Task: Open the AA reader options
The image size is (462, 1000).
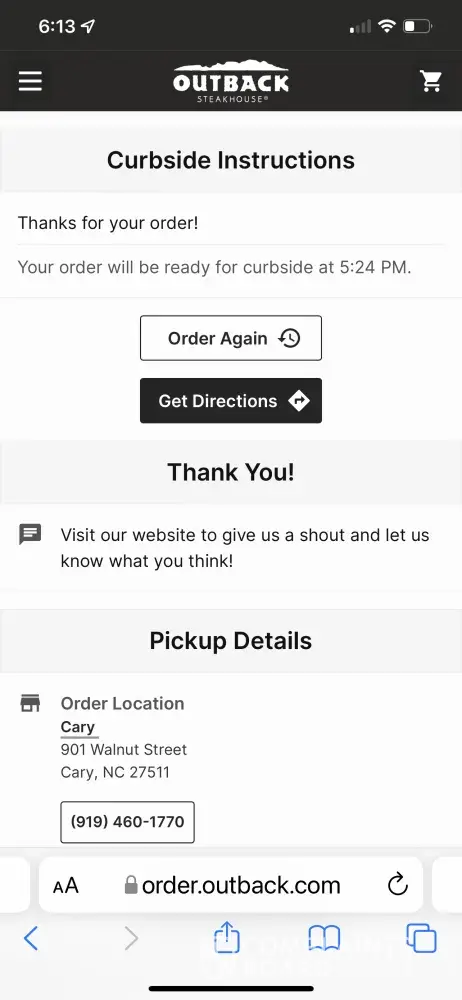Action: tap(66, 885)
